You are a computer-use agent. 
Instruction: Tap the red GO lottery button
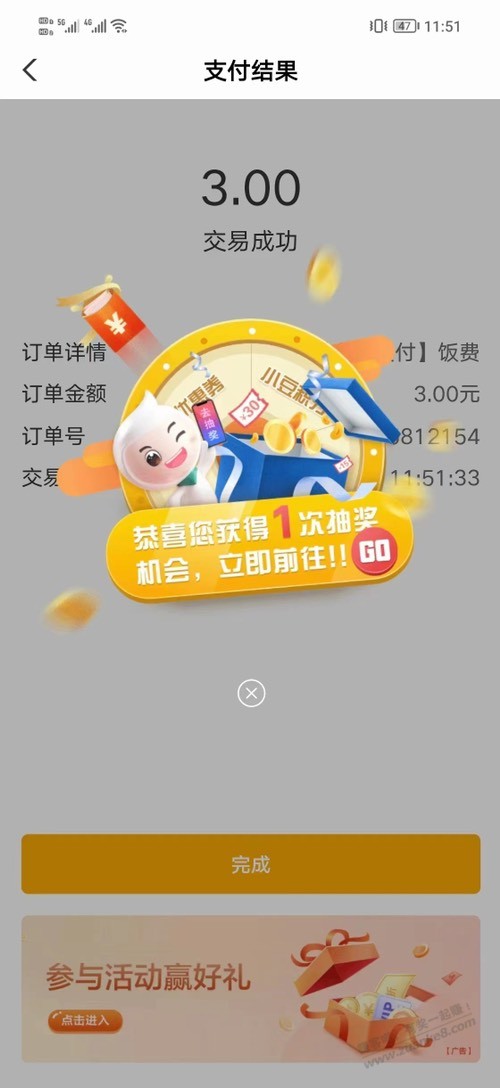pyautogui.click(x=375, y=553)
